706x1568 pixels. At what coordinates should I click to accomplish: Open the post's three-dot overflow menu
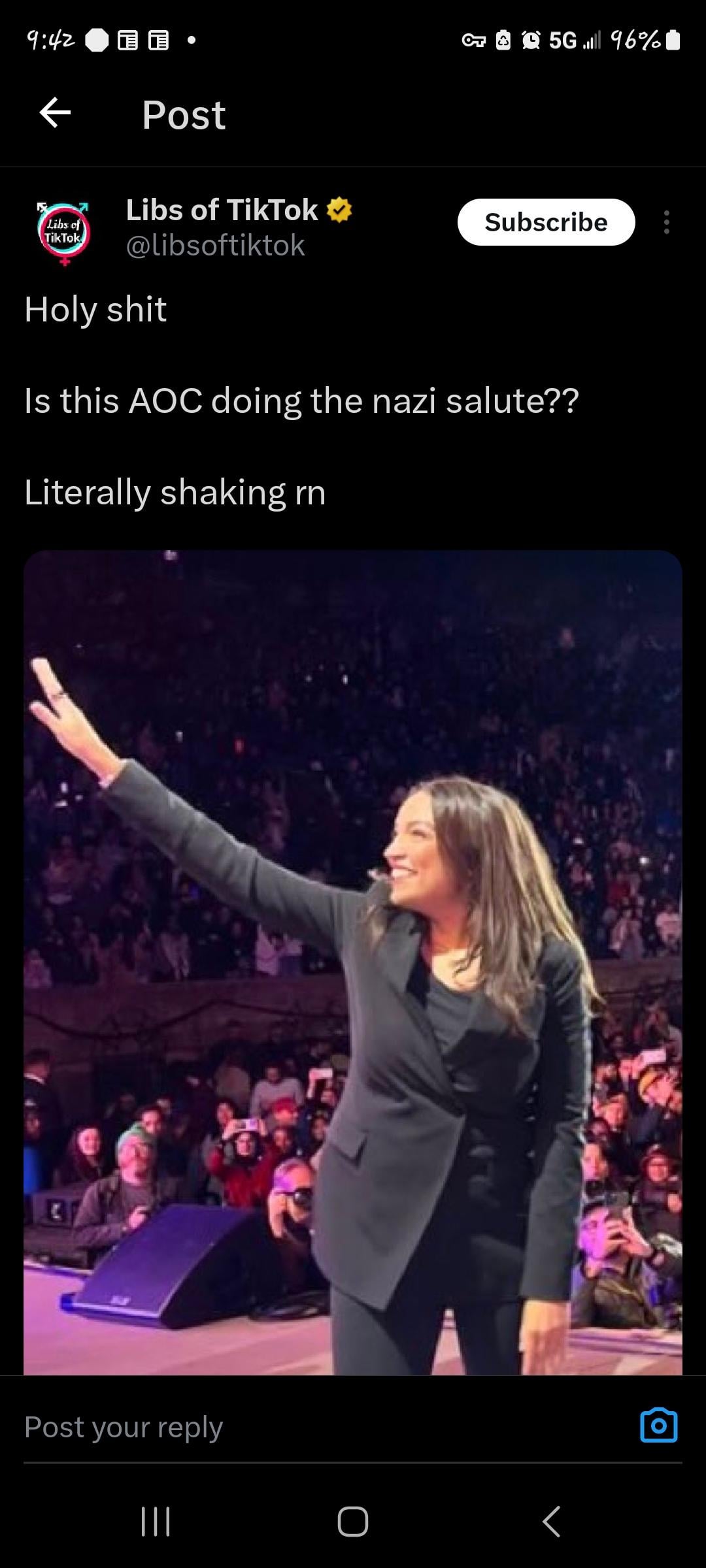[666, 222]
